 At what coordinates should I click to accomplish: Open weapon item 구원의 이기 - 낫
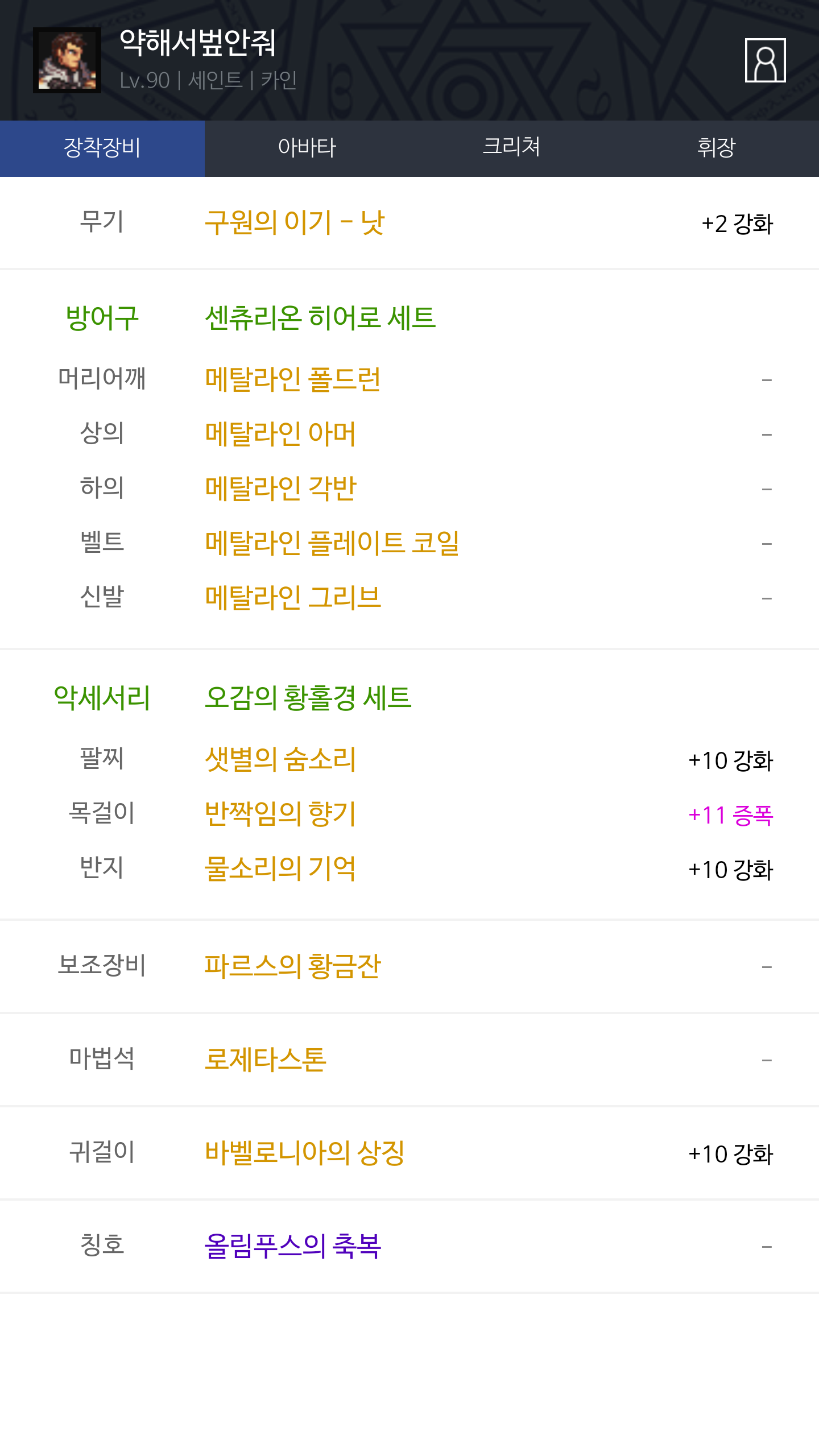tap(295, 222)
